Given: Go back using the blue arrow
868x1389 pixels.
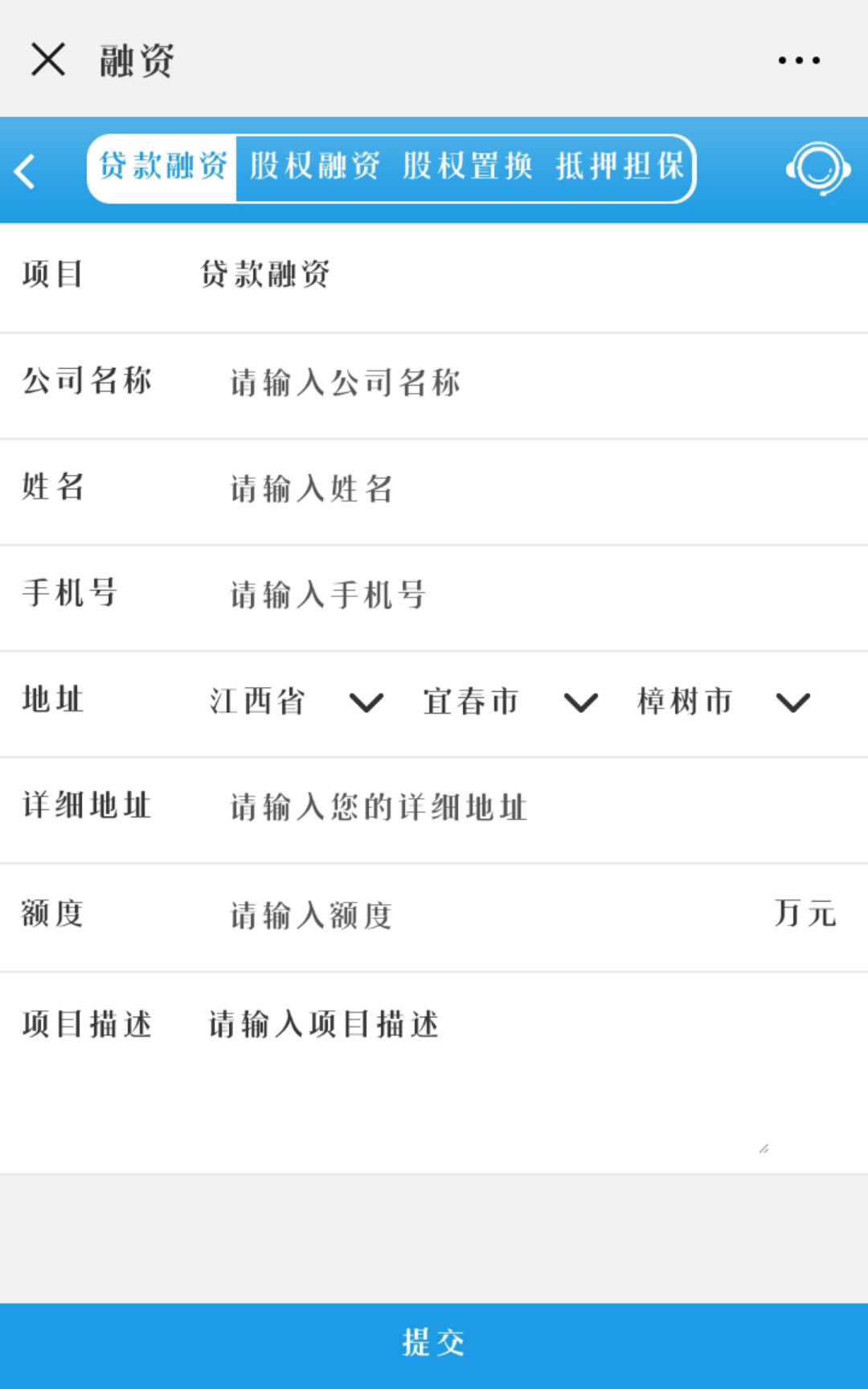Looking at the screenshot, I should [x=25, y=171].
